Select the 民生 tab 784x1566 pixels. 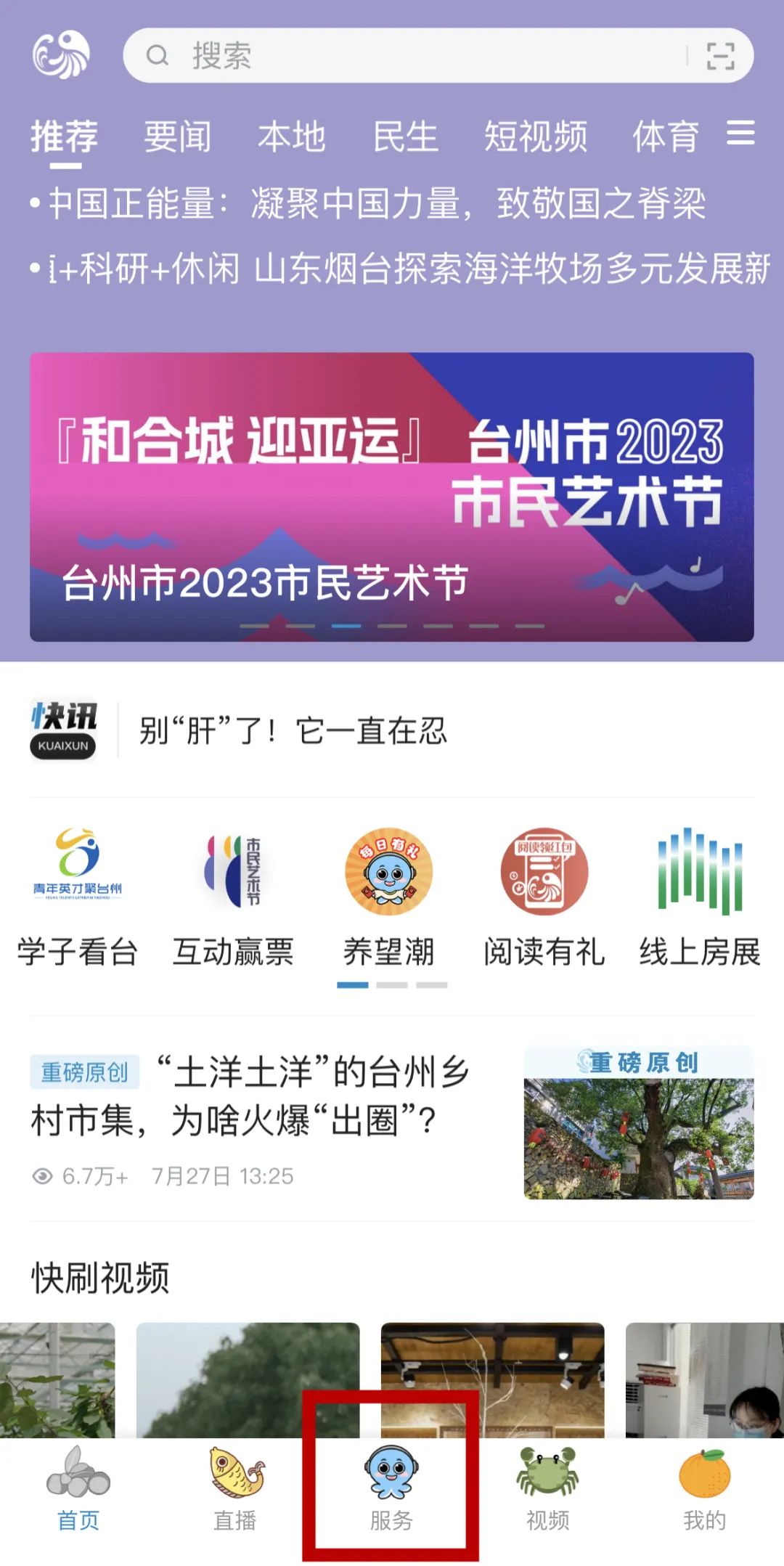[405, 136]
